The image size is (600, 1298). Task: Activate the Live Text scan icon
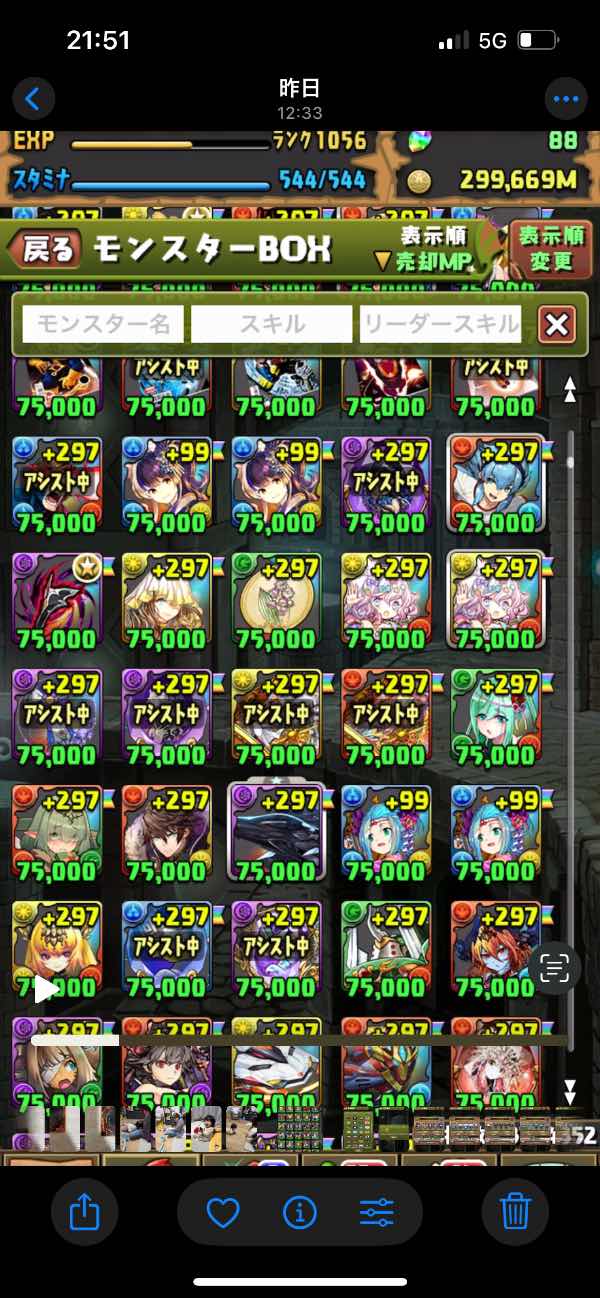click(x=556, y=967)
